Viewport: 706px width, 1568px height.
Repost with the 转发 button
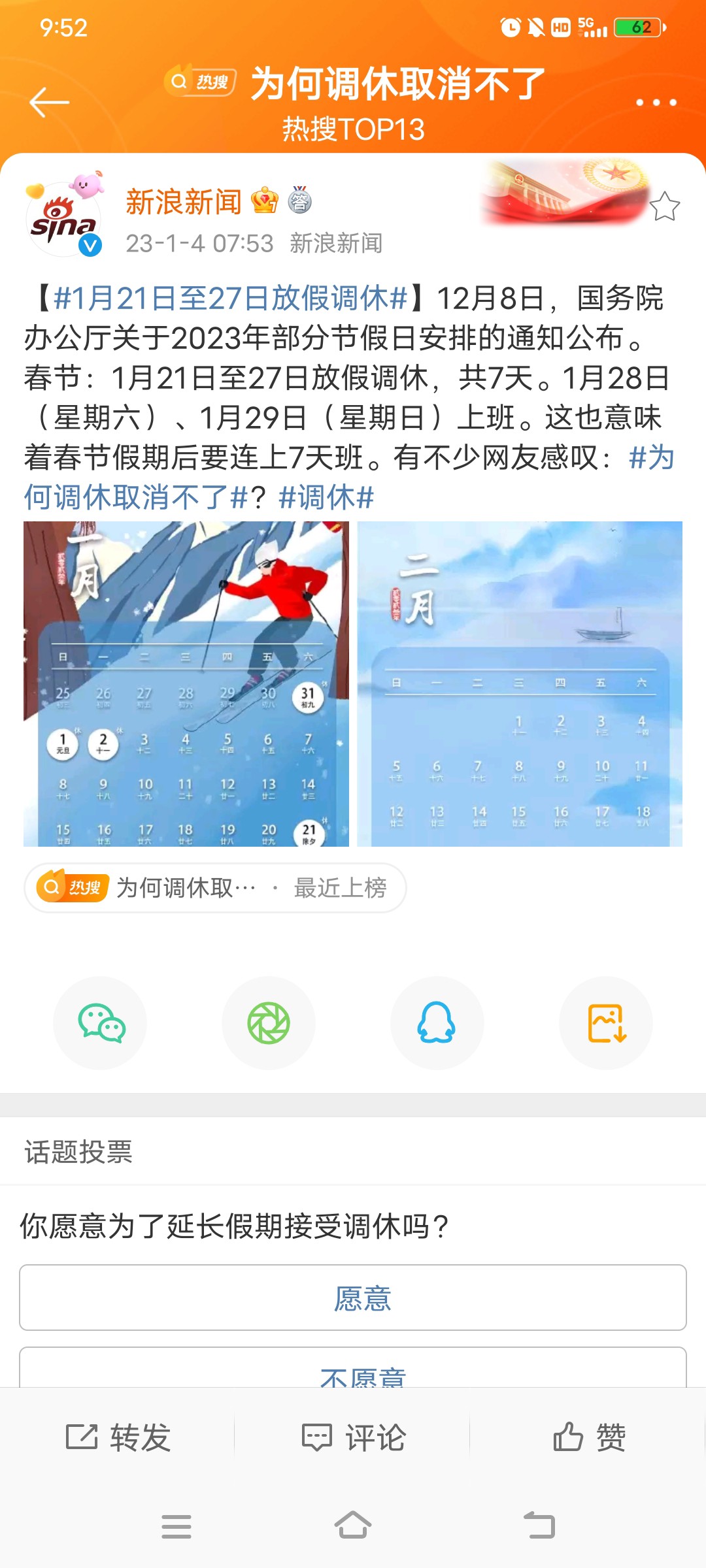[119, 1437]
